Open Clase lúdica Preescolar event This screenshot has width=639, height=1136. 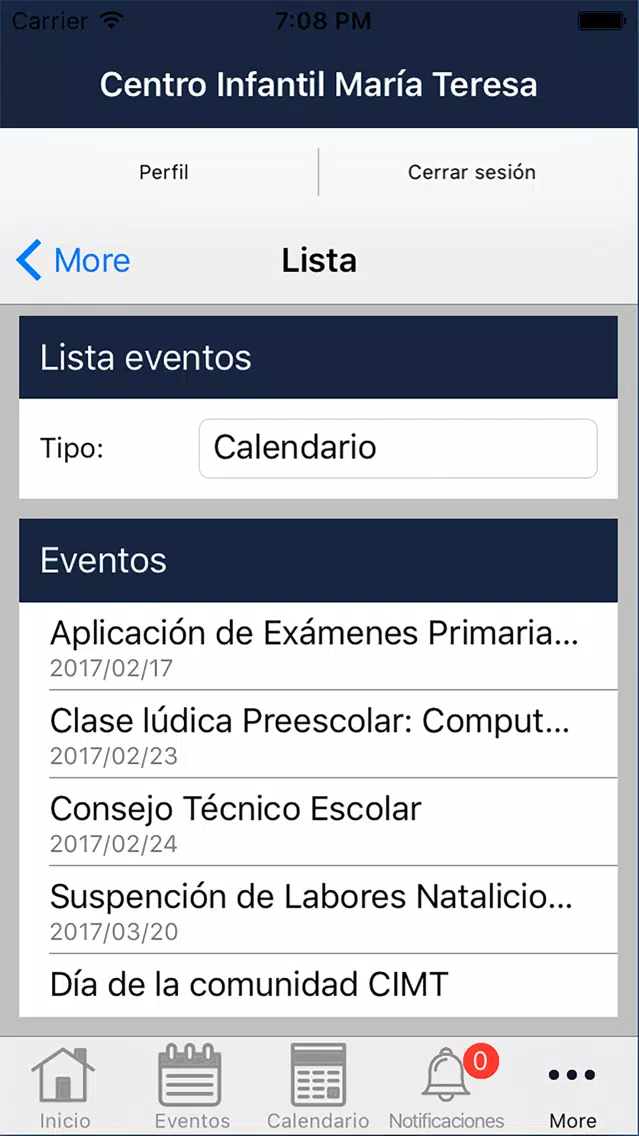318,734
